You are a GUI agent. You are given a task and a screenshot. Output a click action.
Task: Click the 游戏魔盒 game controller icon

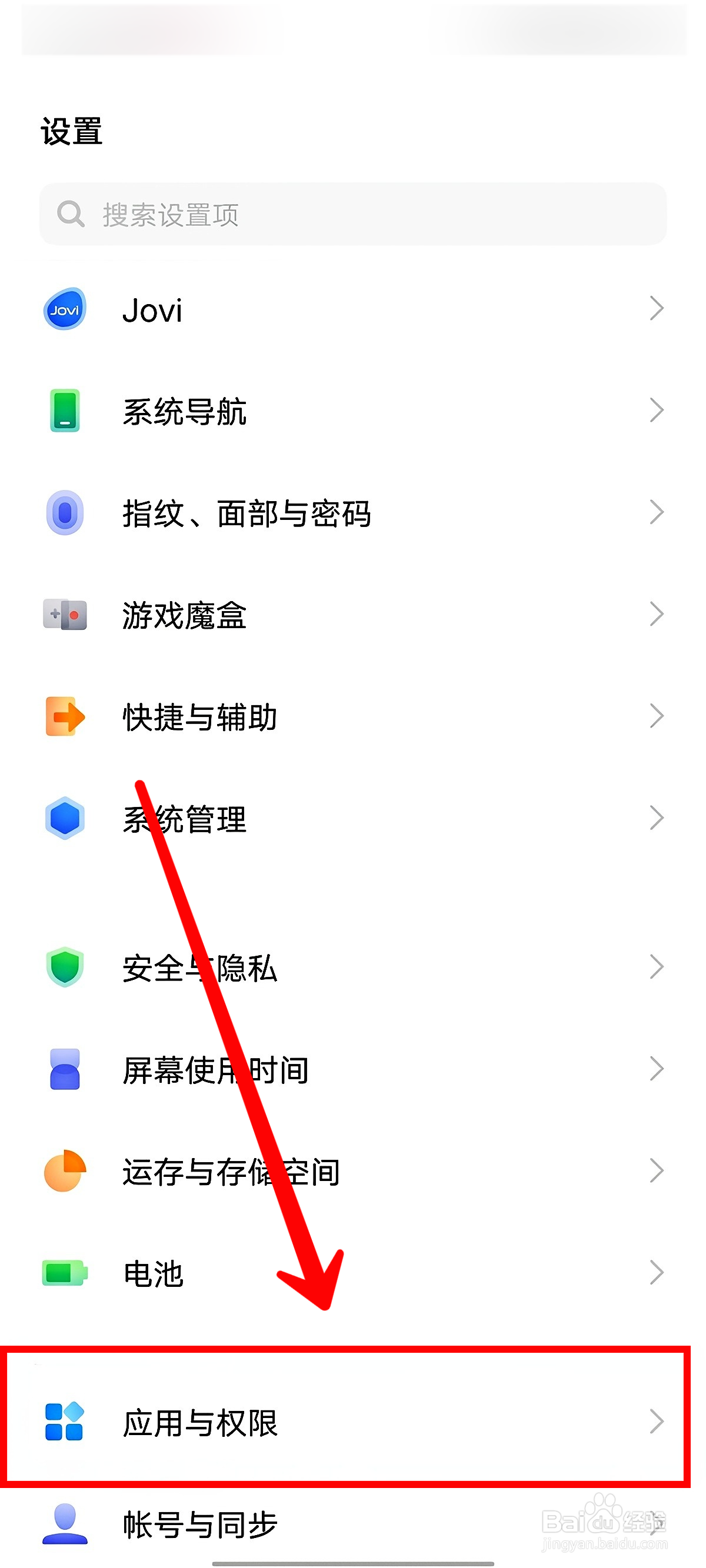click(x=64, y=615)
